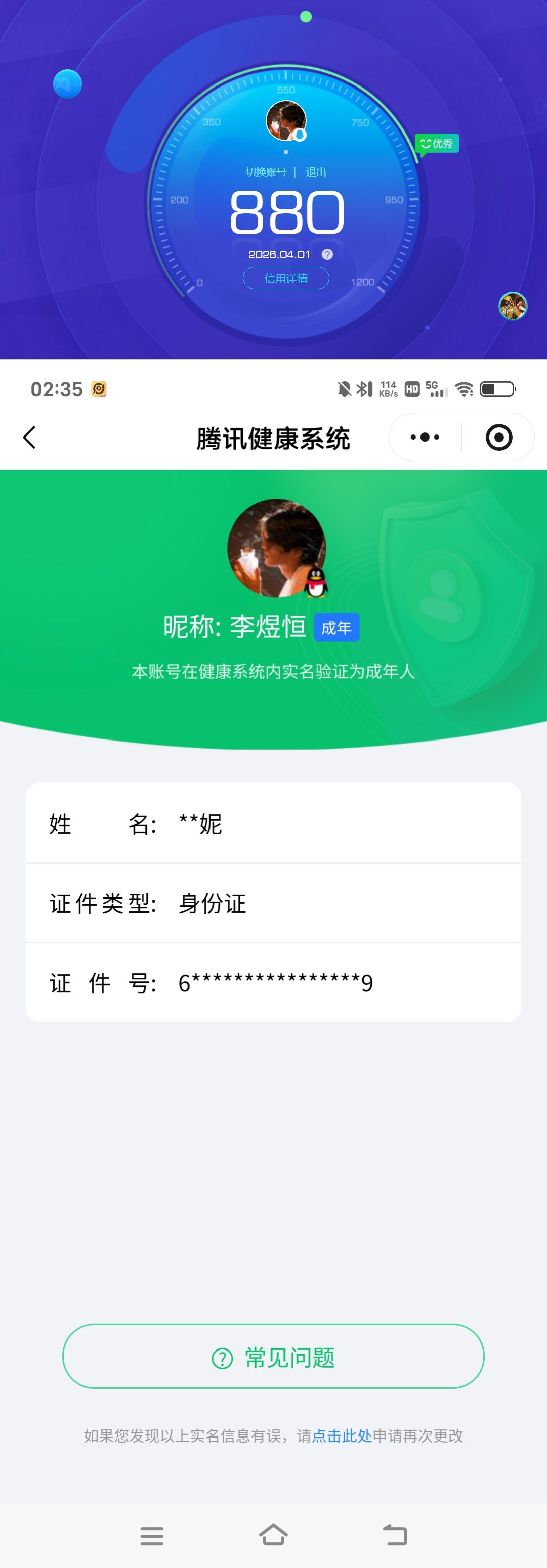
Task: Go back from the 腾讯健康系统 page
Action: click(x=29, y=437)
